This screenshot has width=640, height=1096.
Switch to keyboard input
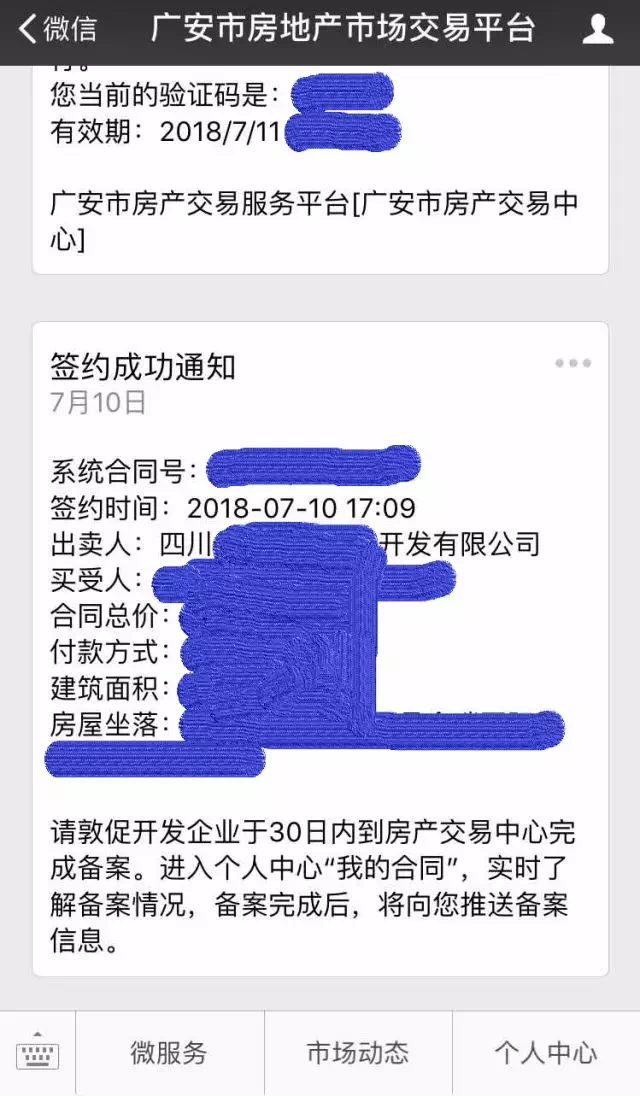tap(37, 1053)
